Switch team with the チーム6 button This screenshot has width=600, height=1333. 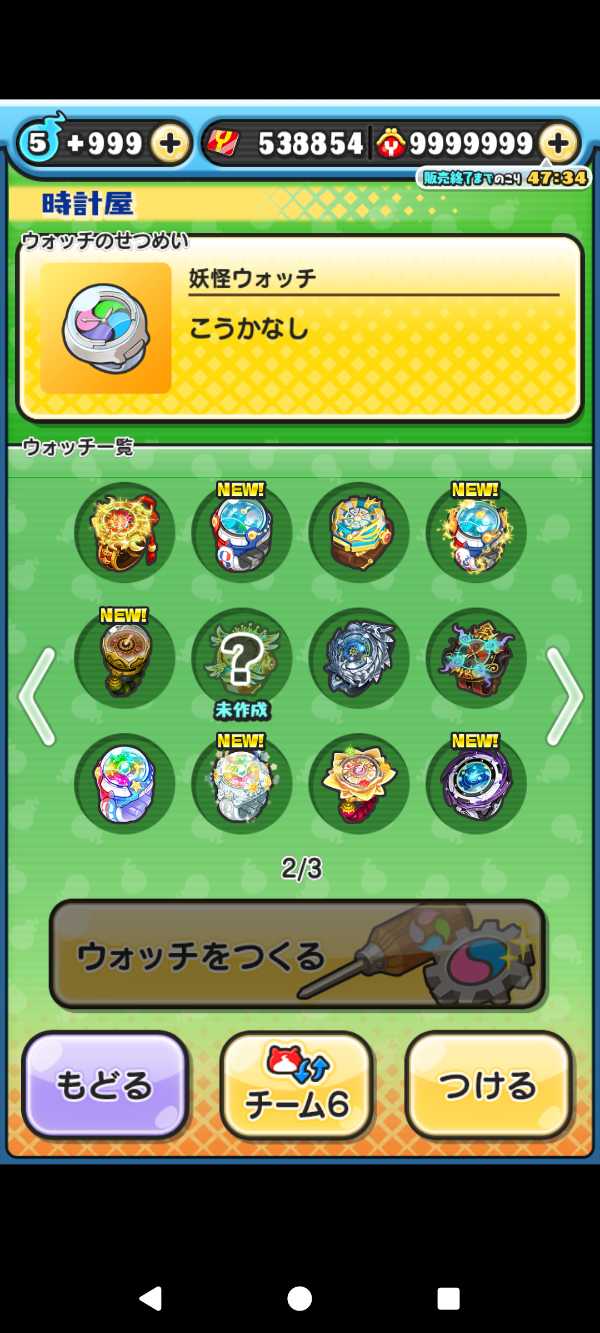(297, 1085)
